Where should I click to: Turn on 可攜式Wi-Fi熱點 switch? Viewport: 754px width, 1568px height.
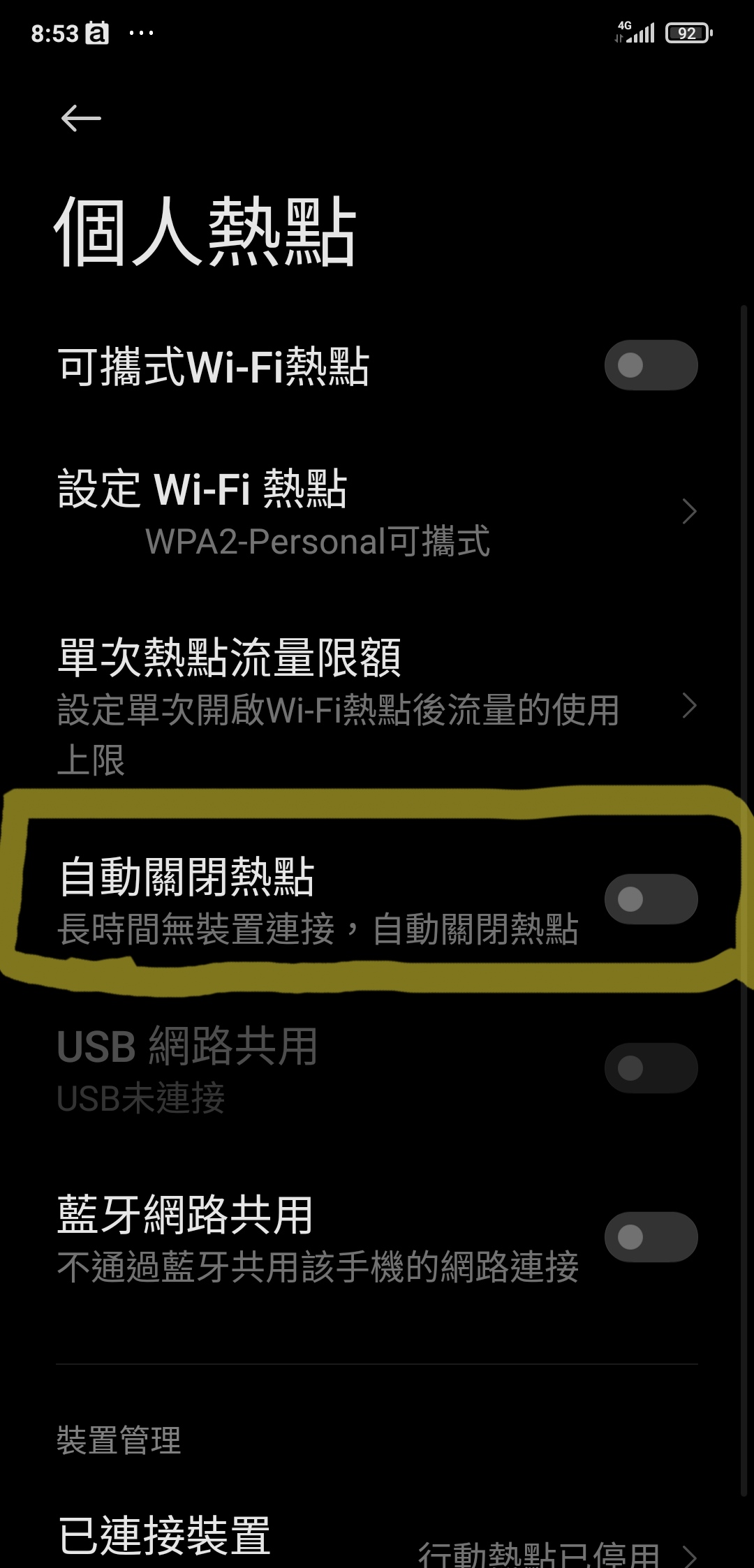pos(651,365)
